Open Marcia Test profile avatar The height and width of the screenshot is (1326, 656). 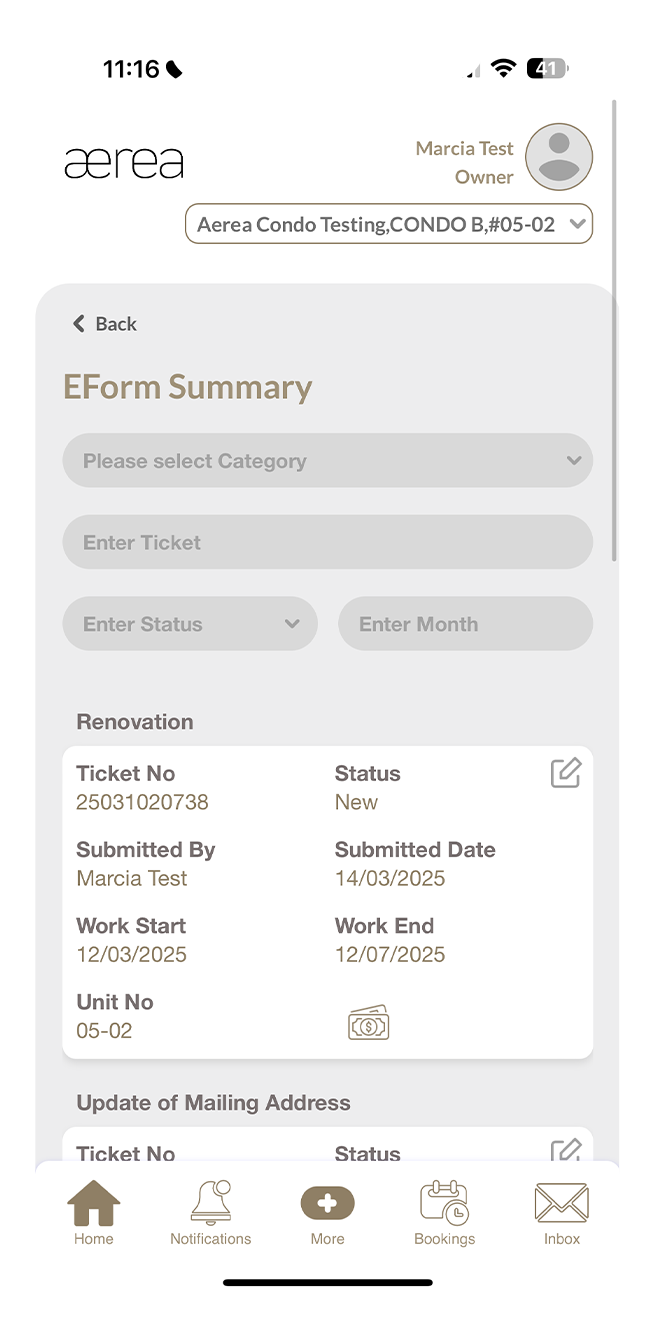(x=559, y=157)
